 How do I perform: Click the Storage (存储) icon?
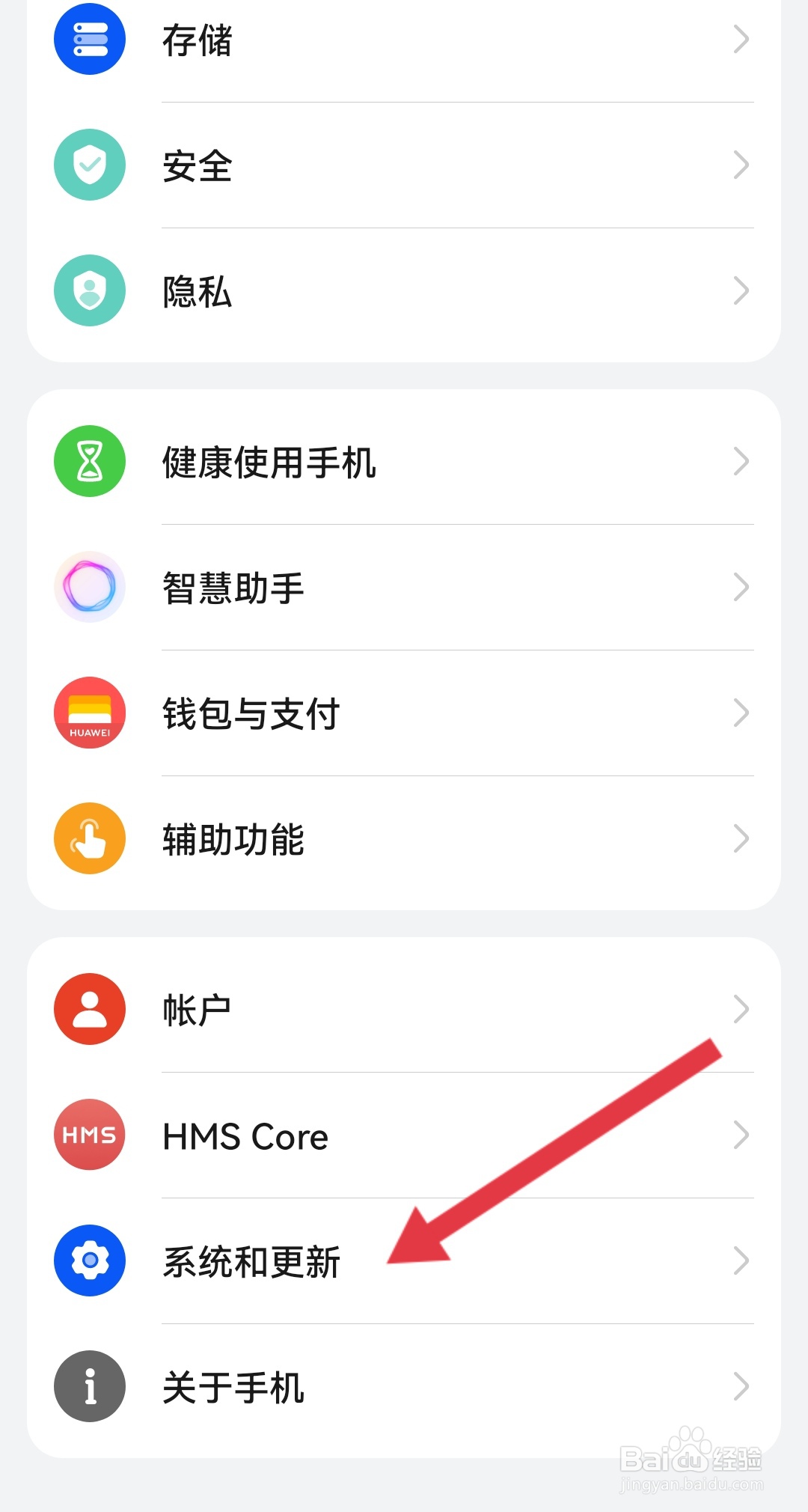coord(89,40)
